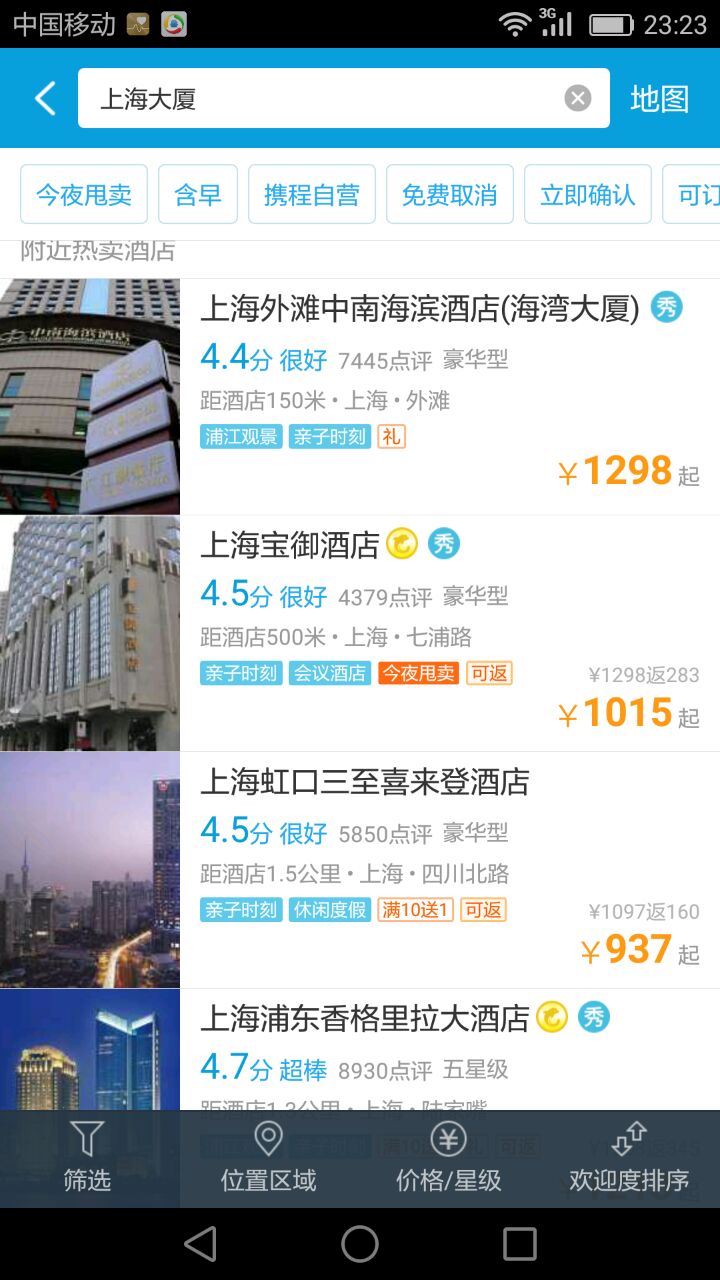Open the 地图 map view
The image size is (720, 1280).
pyautogui.click(x=659, y=98)
